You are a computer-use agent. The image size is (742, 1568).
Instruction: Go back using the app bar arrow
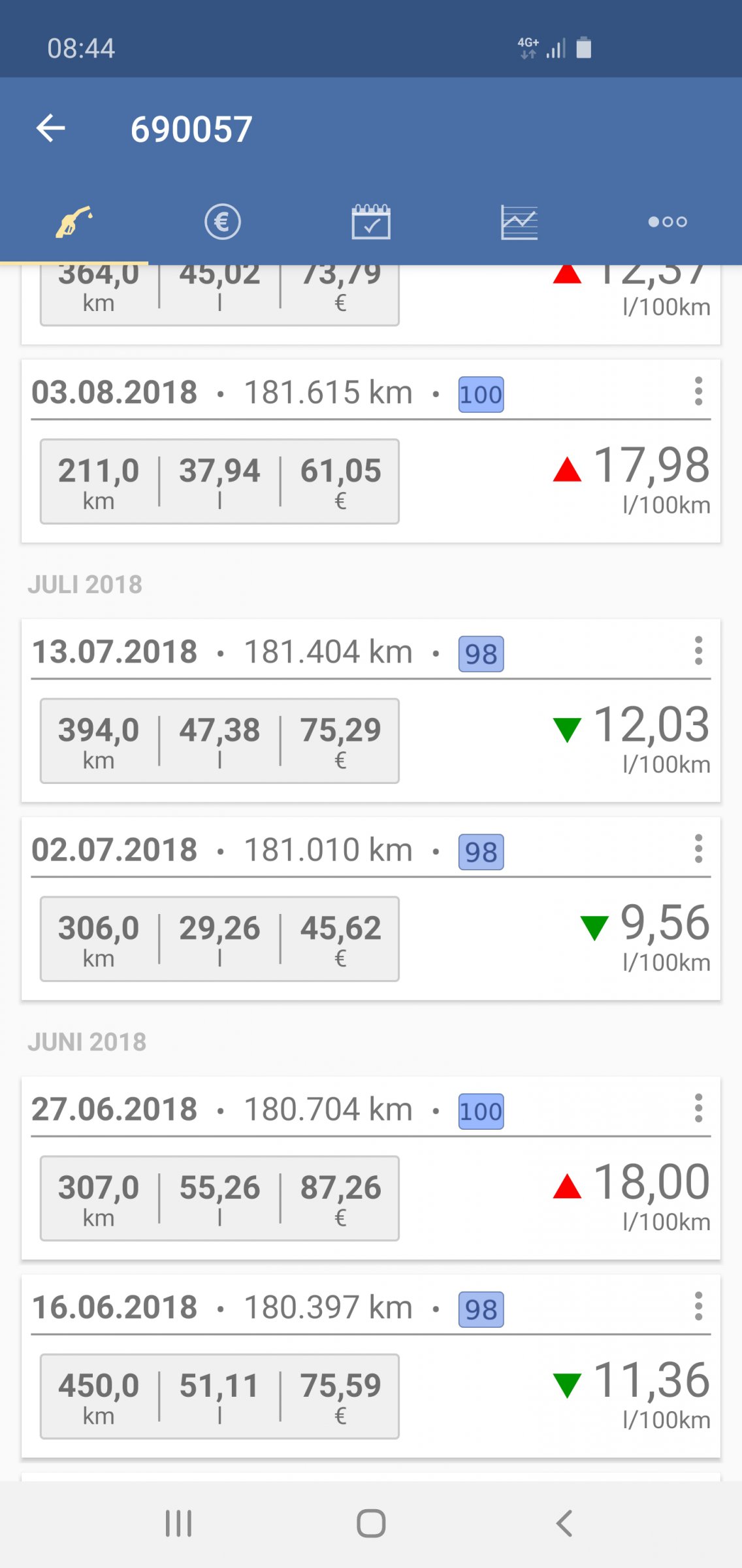pyautogui.click(x=51, y=128)
